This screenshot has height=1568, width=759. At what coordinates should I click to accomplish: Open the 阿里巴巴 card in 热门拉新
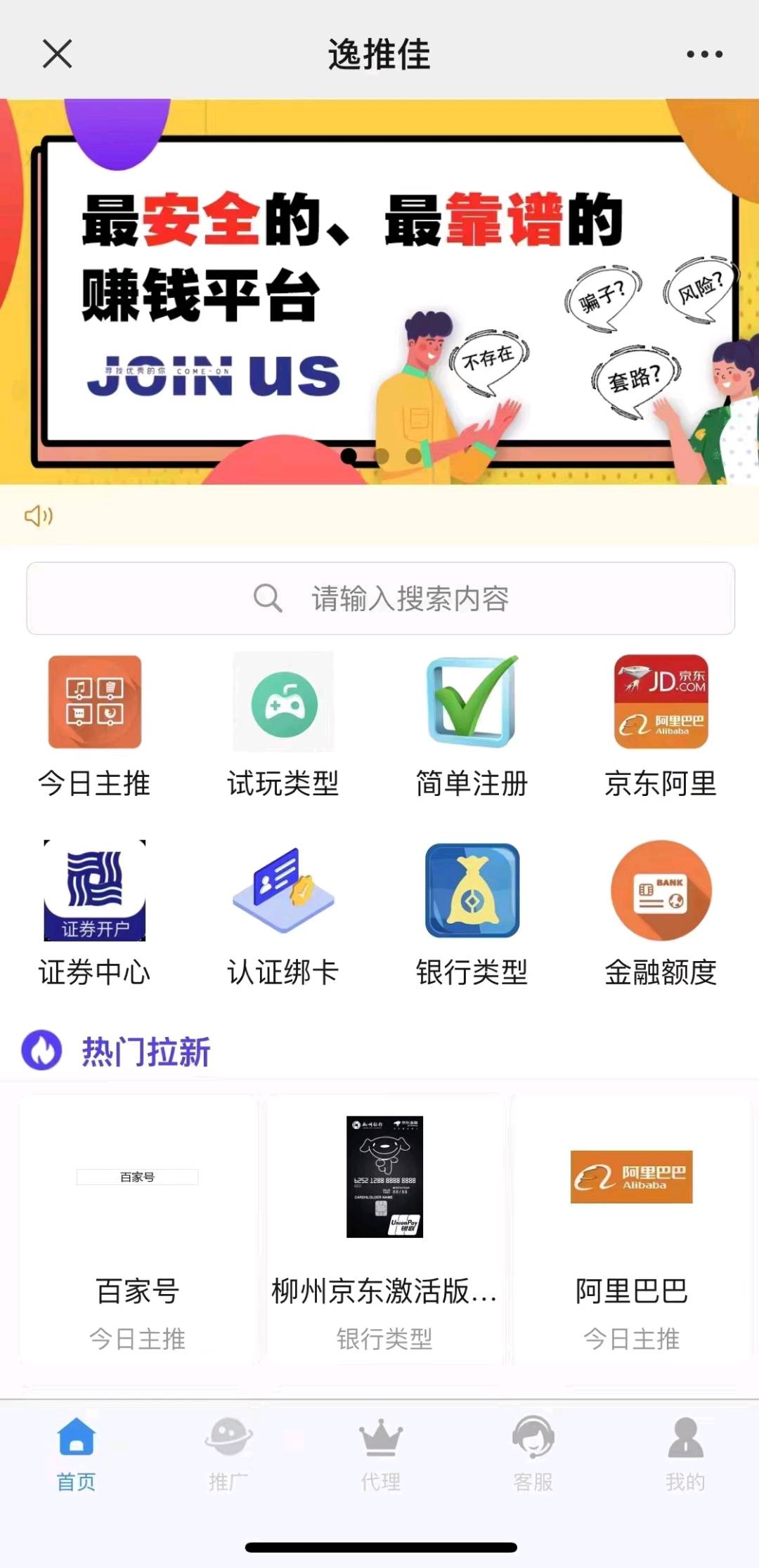pyautogui.click(x=631, y=1229)
